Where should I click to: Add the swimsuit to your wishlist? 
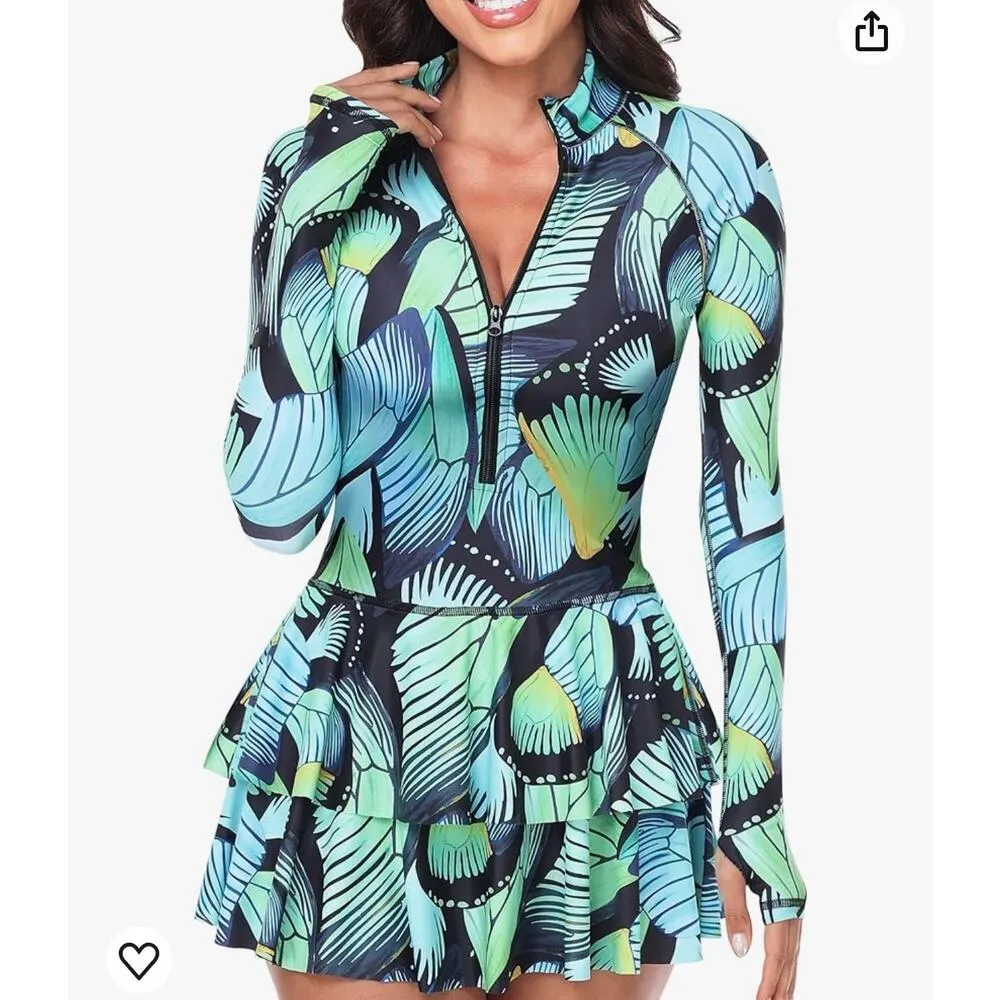point(139,960)
